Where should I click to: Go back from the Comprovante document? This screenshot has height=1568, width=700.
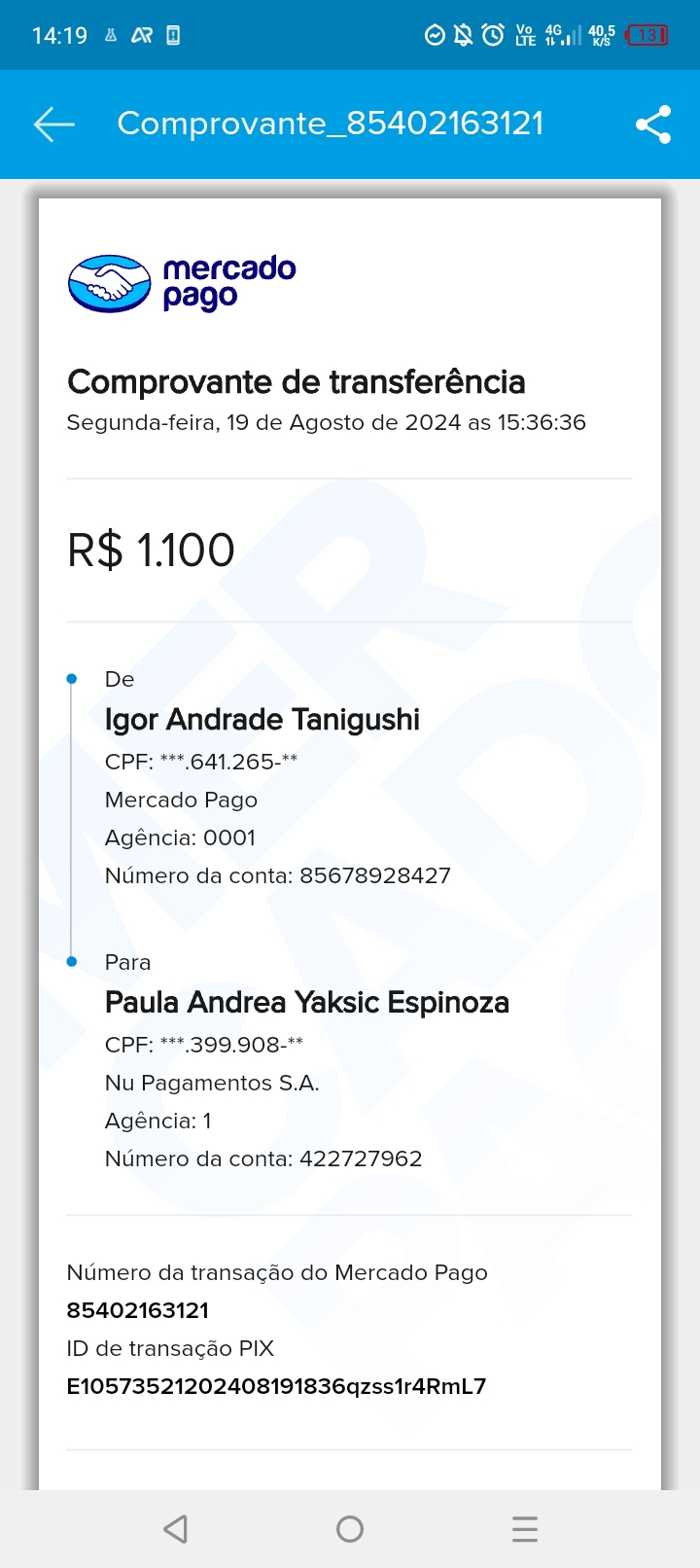click(54, 125)
